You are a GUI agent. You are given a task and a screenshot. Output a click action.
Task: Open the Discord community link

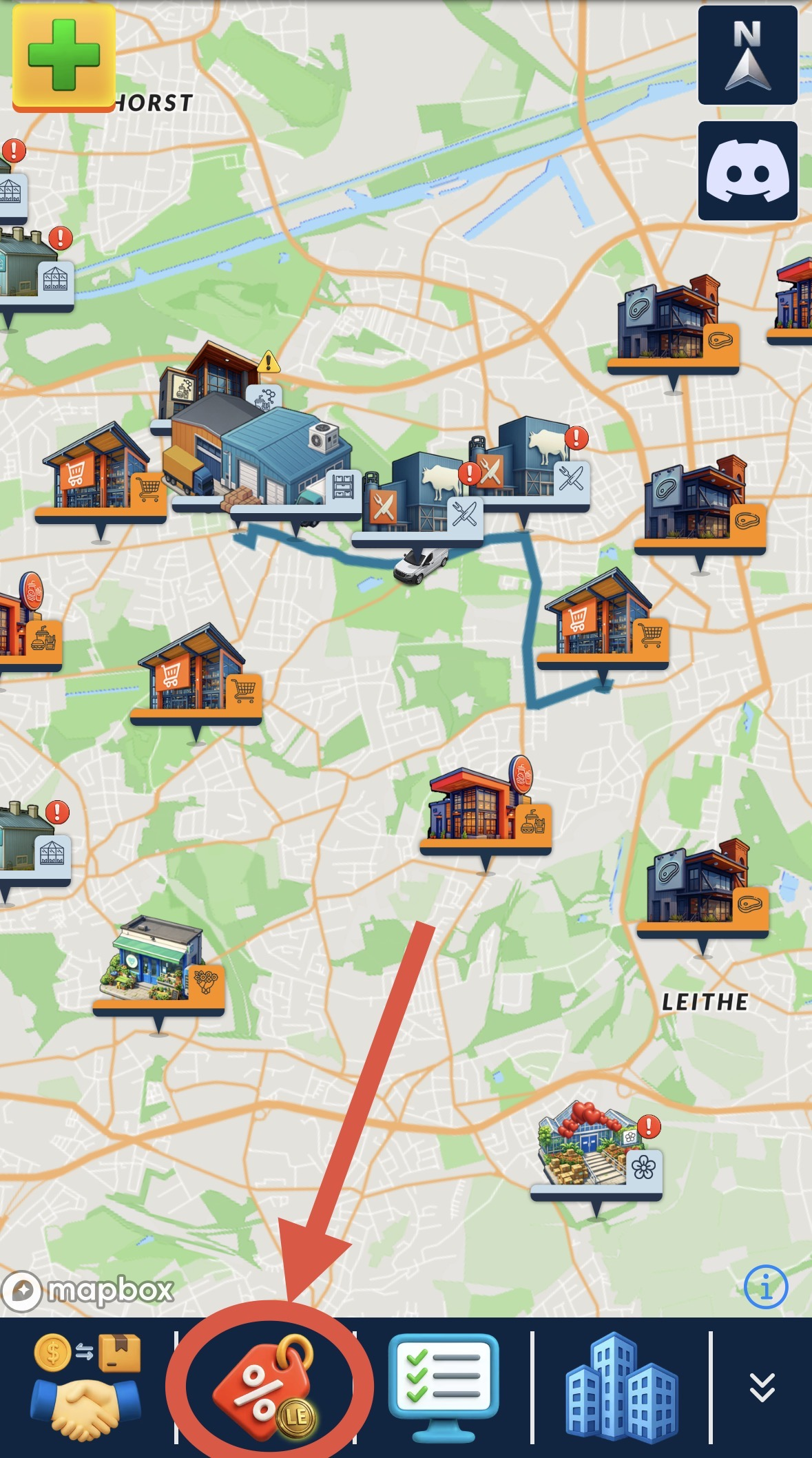point(747,171)
